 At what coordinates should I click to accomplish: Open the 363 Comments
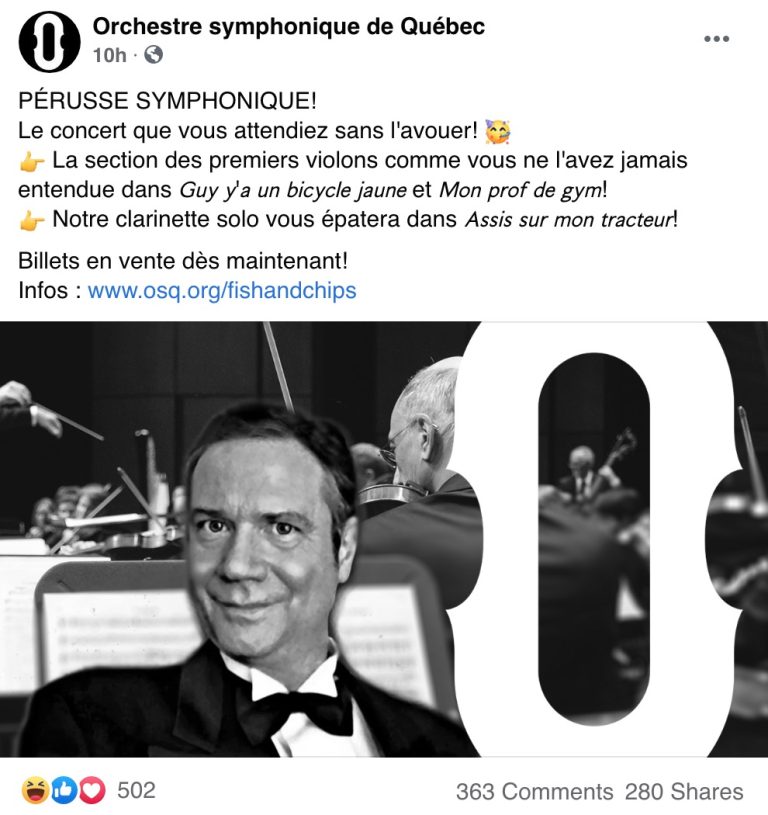[x=534, y=792]
